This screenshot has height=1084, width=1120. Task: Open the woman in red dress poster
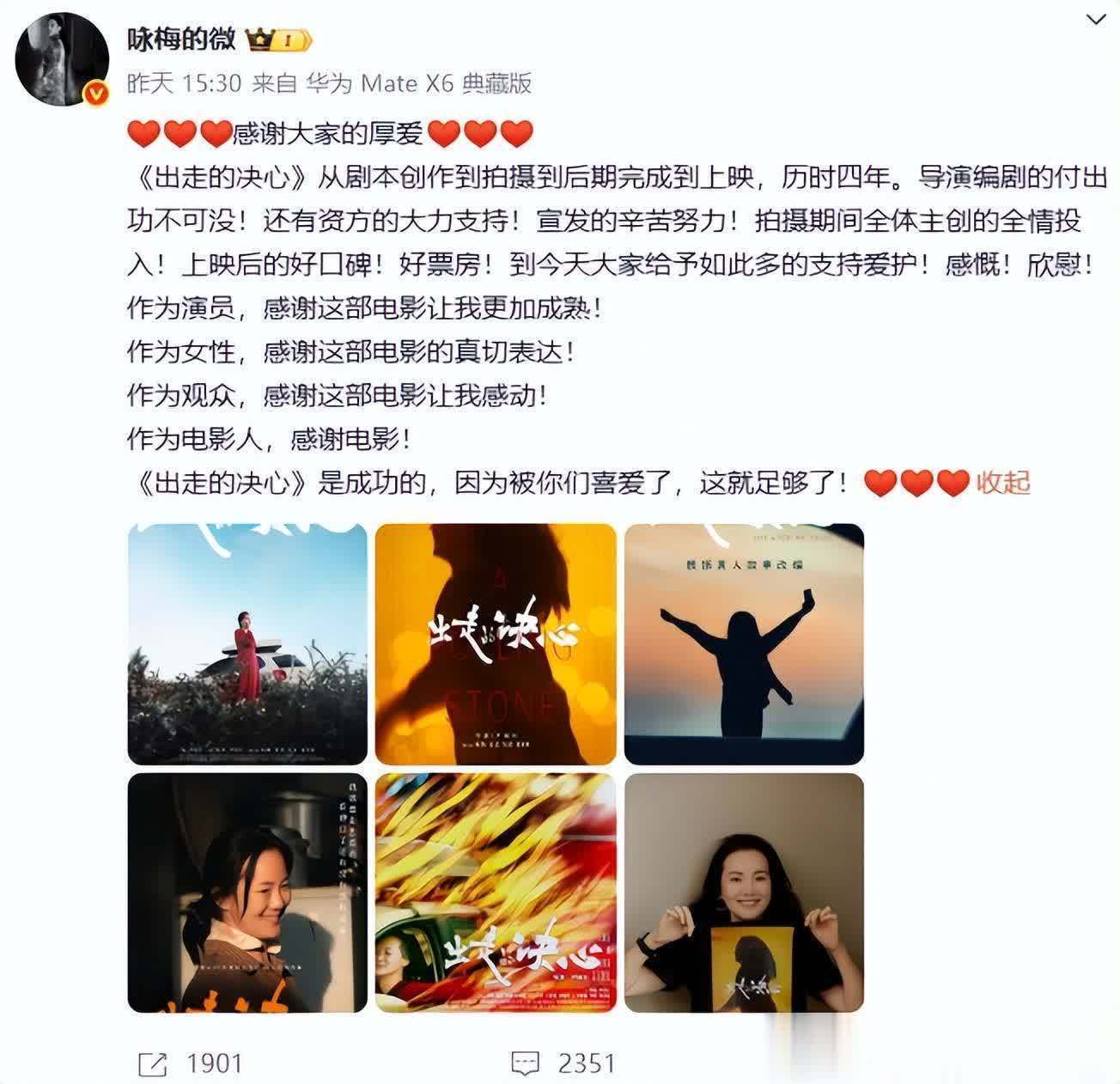(x=247, y=644)
